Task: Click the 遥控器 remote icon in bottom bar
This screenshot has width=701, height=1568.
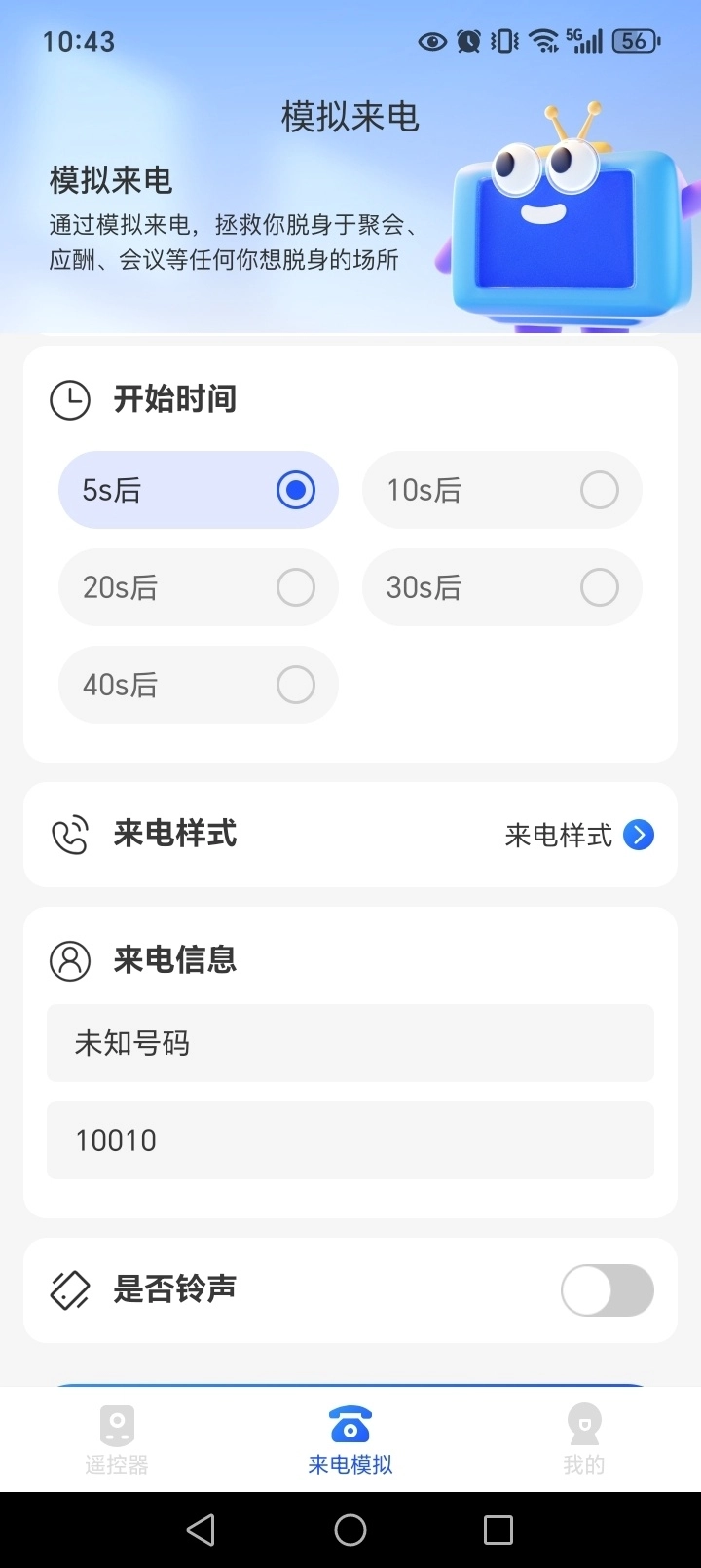Action: (x=116, y=1425)
